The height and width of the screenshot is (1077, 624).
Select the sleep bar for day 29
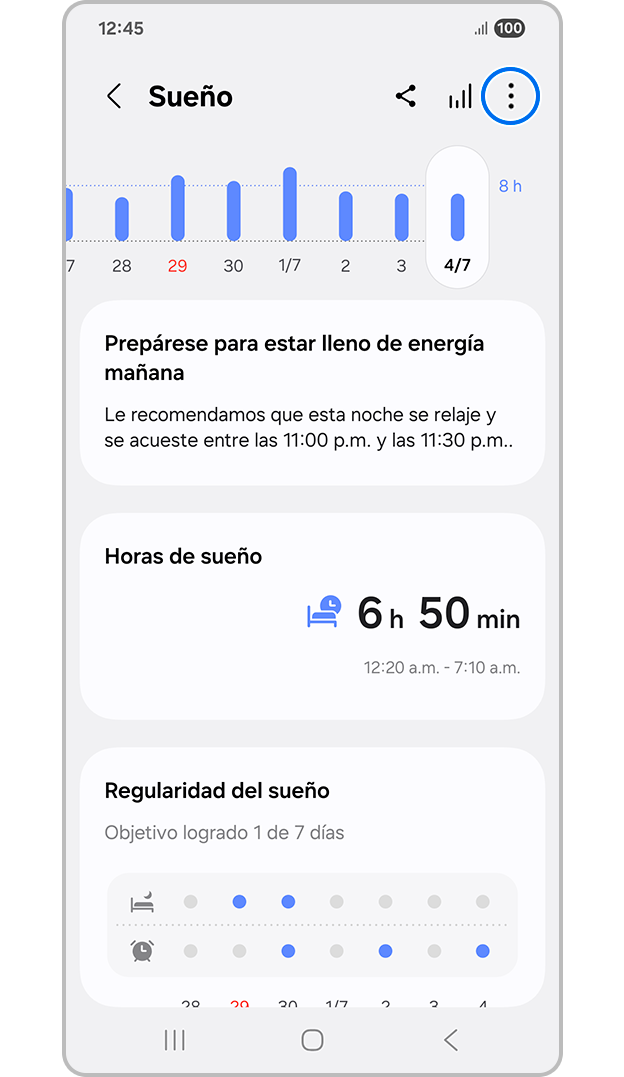[x=178, y=208]
